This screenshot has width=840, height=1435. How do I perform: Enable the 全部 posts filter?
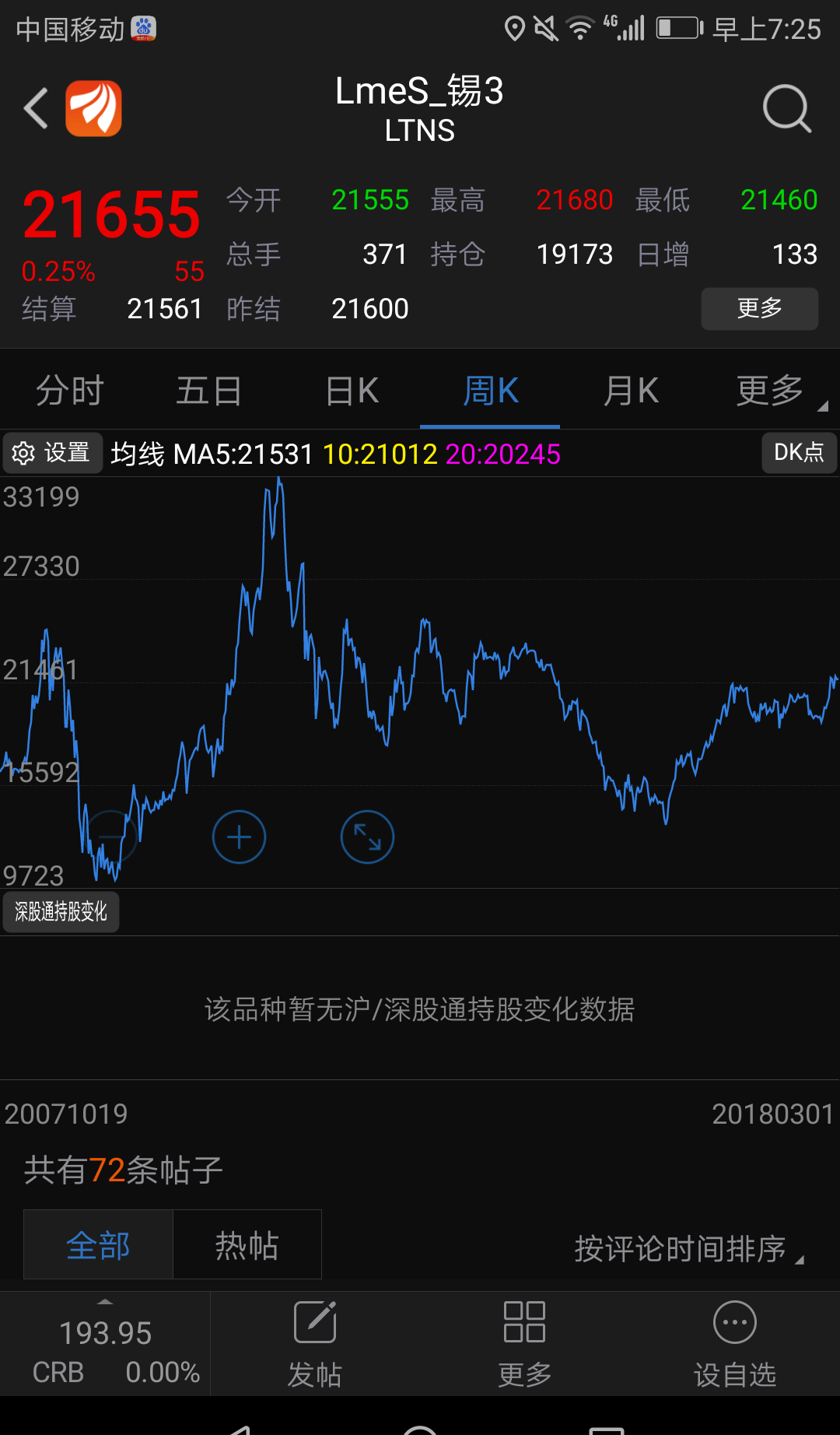(97, 1244)
